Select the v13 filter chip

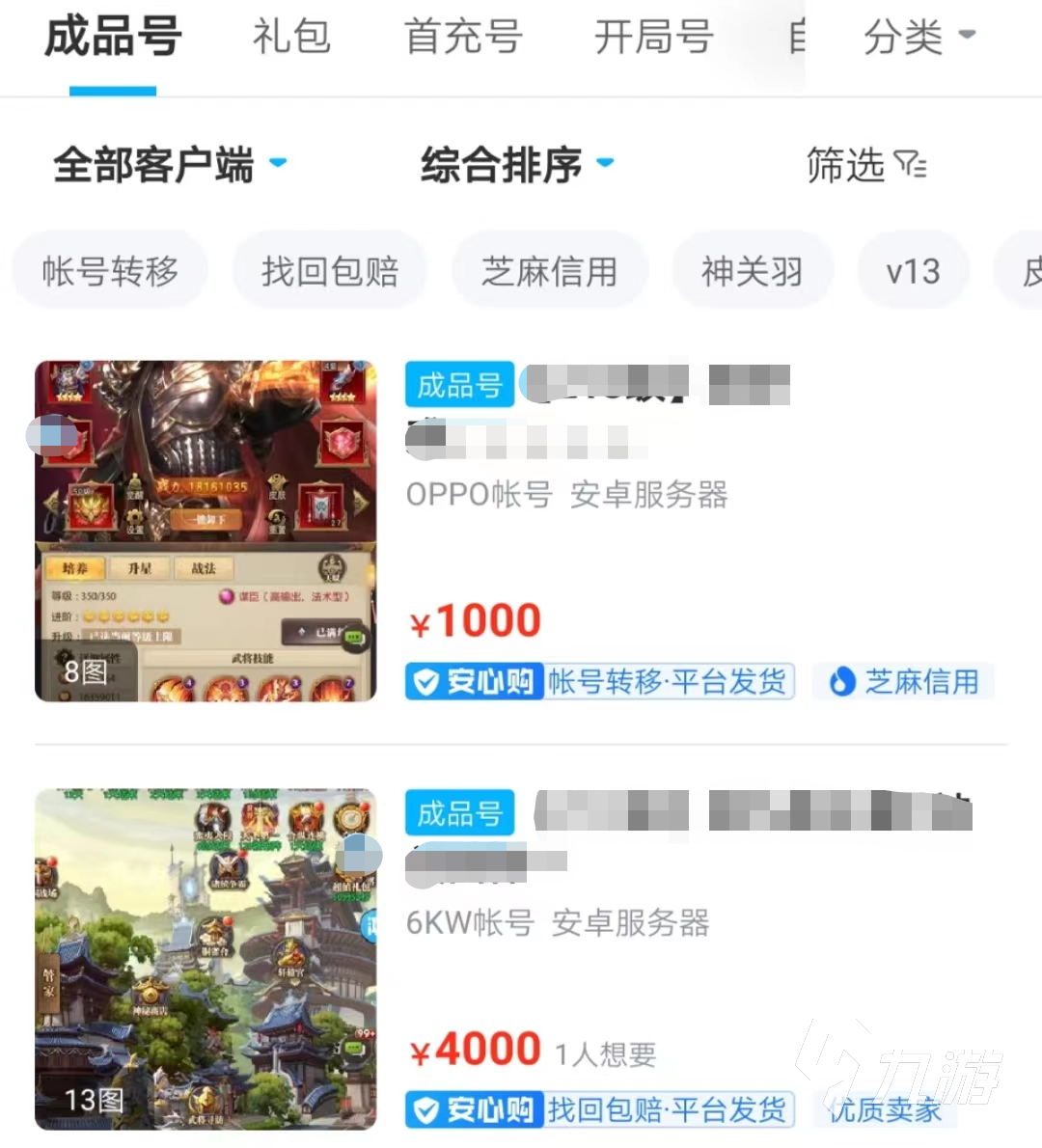click(912, 271)
